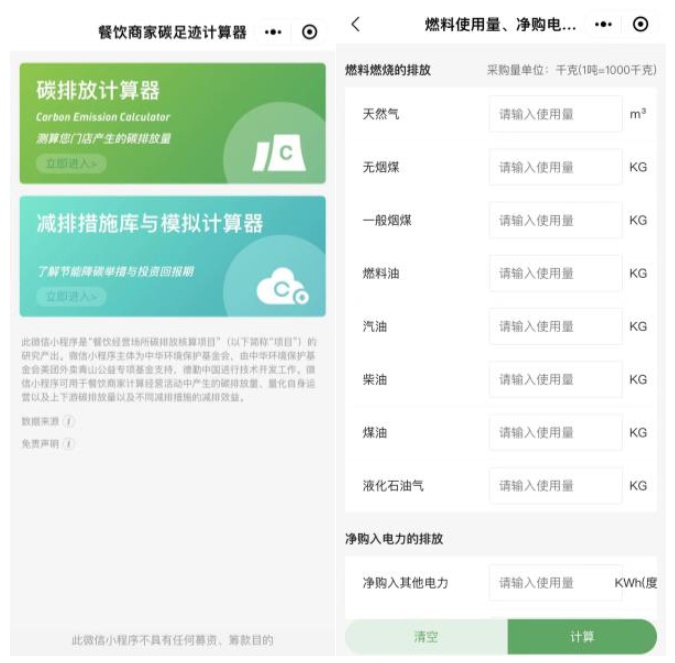Image resolution: width=675 pixels, height=663 pixels.
Task: Enter the 净购入其他电力 usage field
Action: (555, 582)
